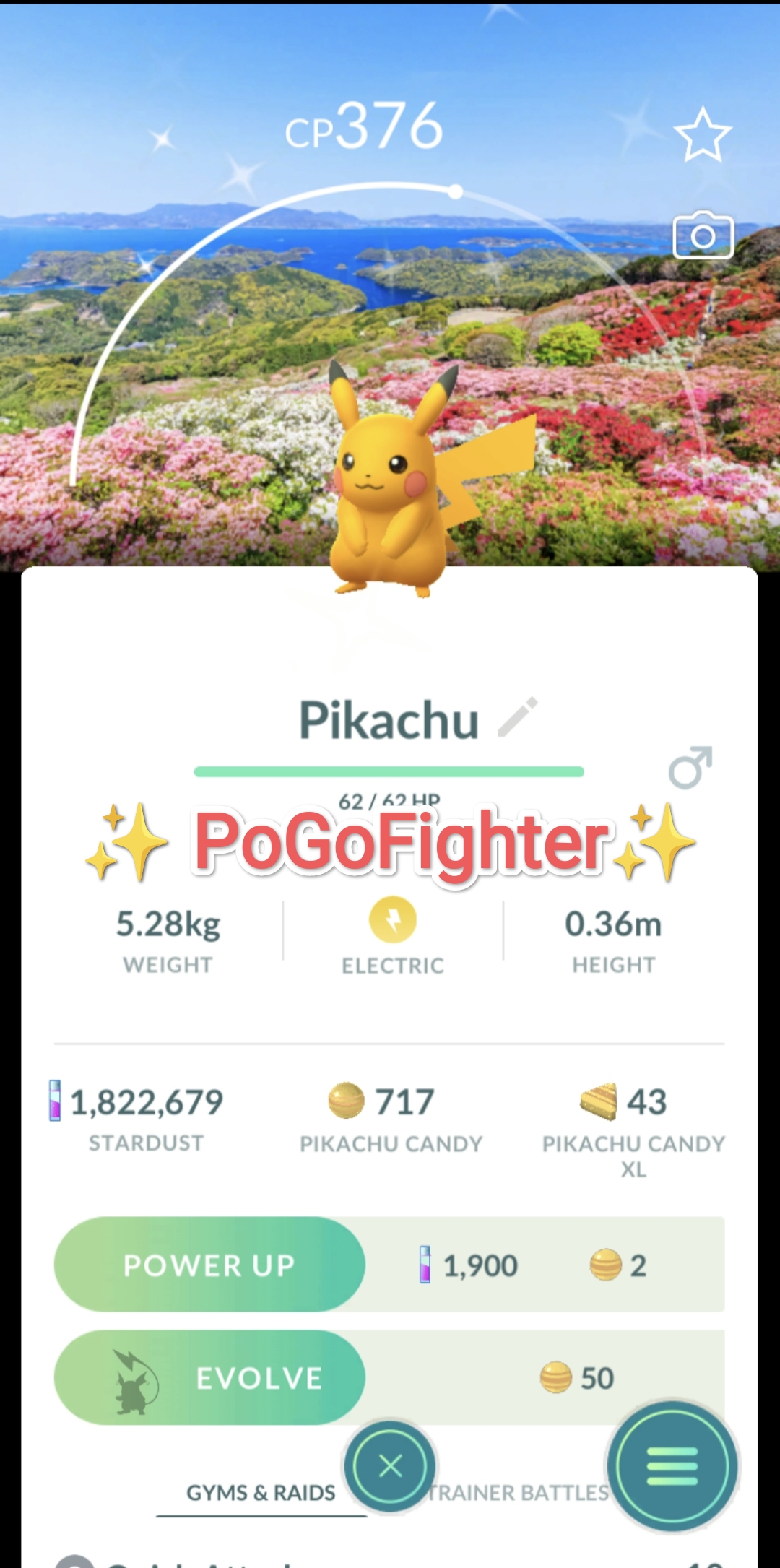Edit Pikachu's nickname with the pencil icon
Screen dimensions: 780x1568
(x=518, y=717)
